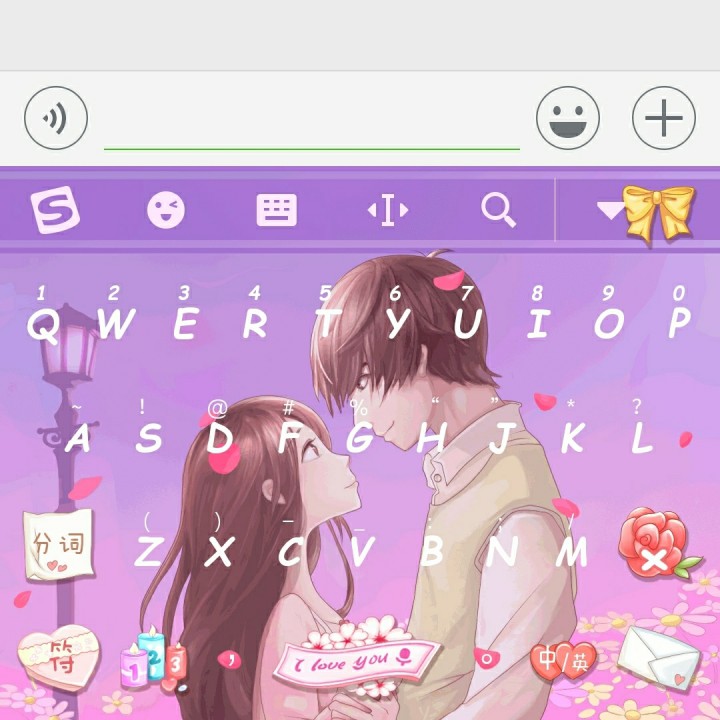Open keyboard search tool
720x720 pixels.
click(x=498, y=210)
